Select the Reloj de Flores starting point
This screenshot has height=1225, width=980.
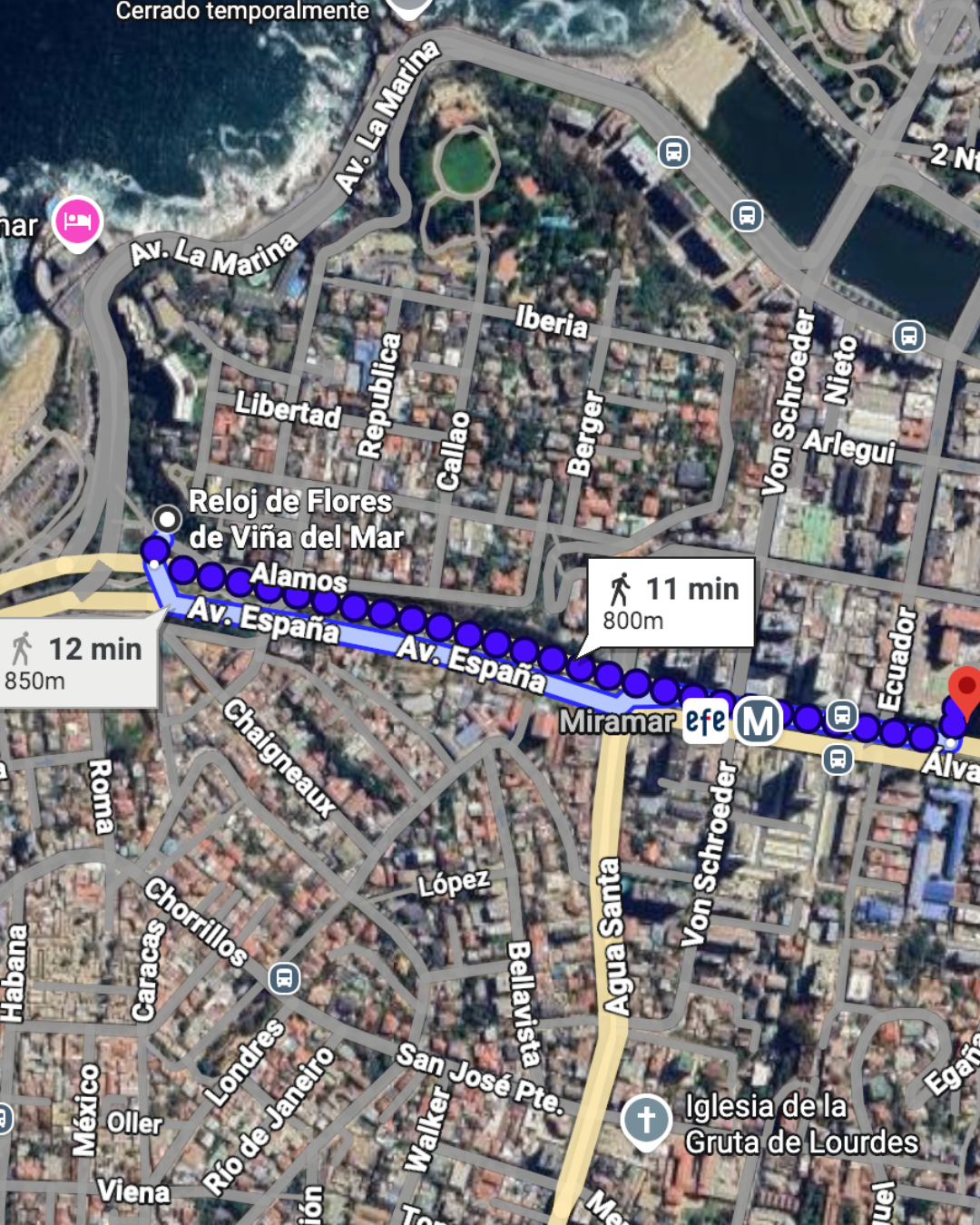click(x=167, y=519)
